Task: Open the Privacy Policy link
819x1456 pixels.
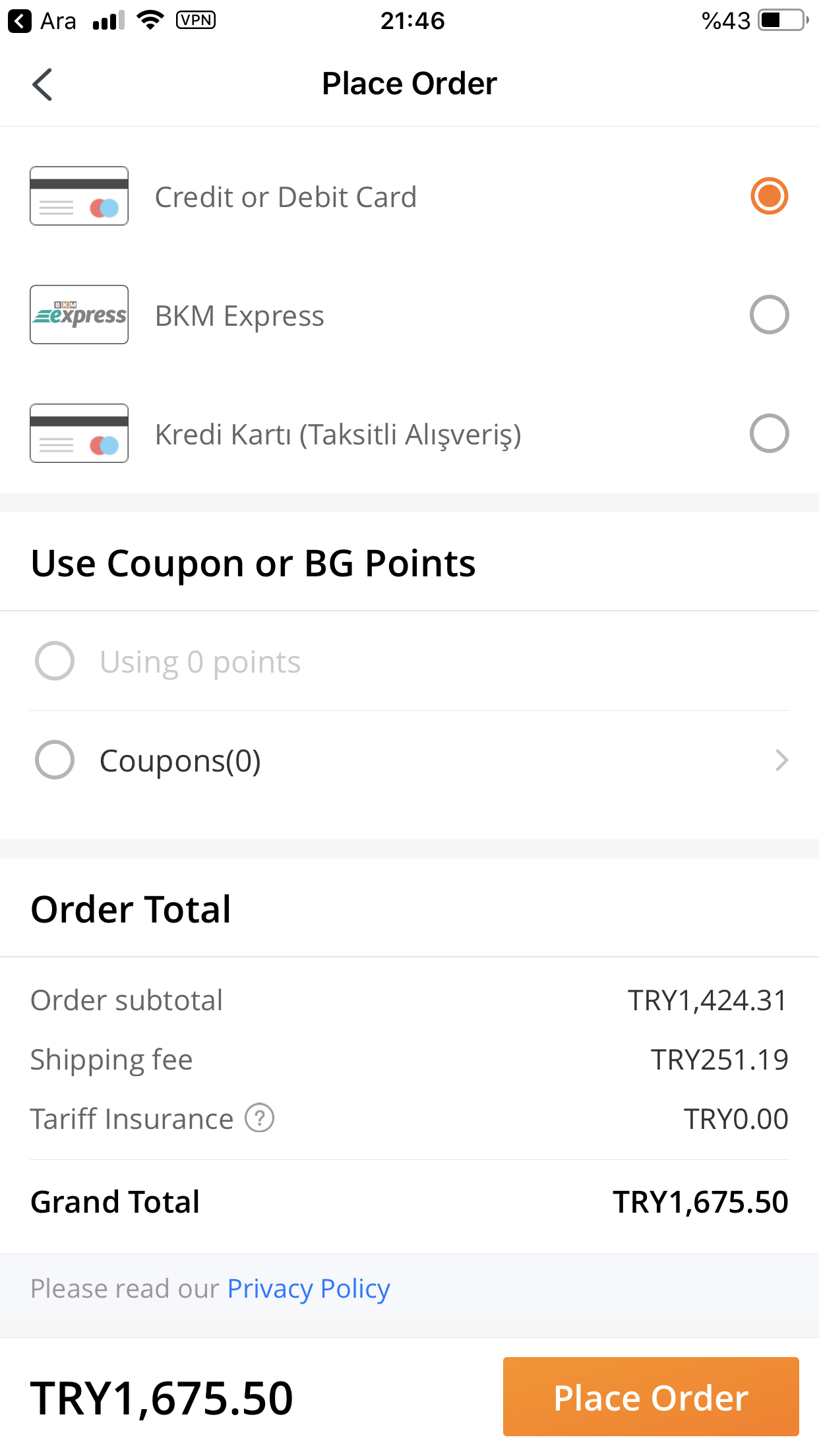Action: (x=309, y=1289)
